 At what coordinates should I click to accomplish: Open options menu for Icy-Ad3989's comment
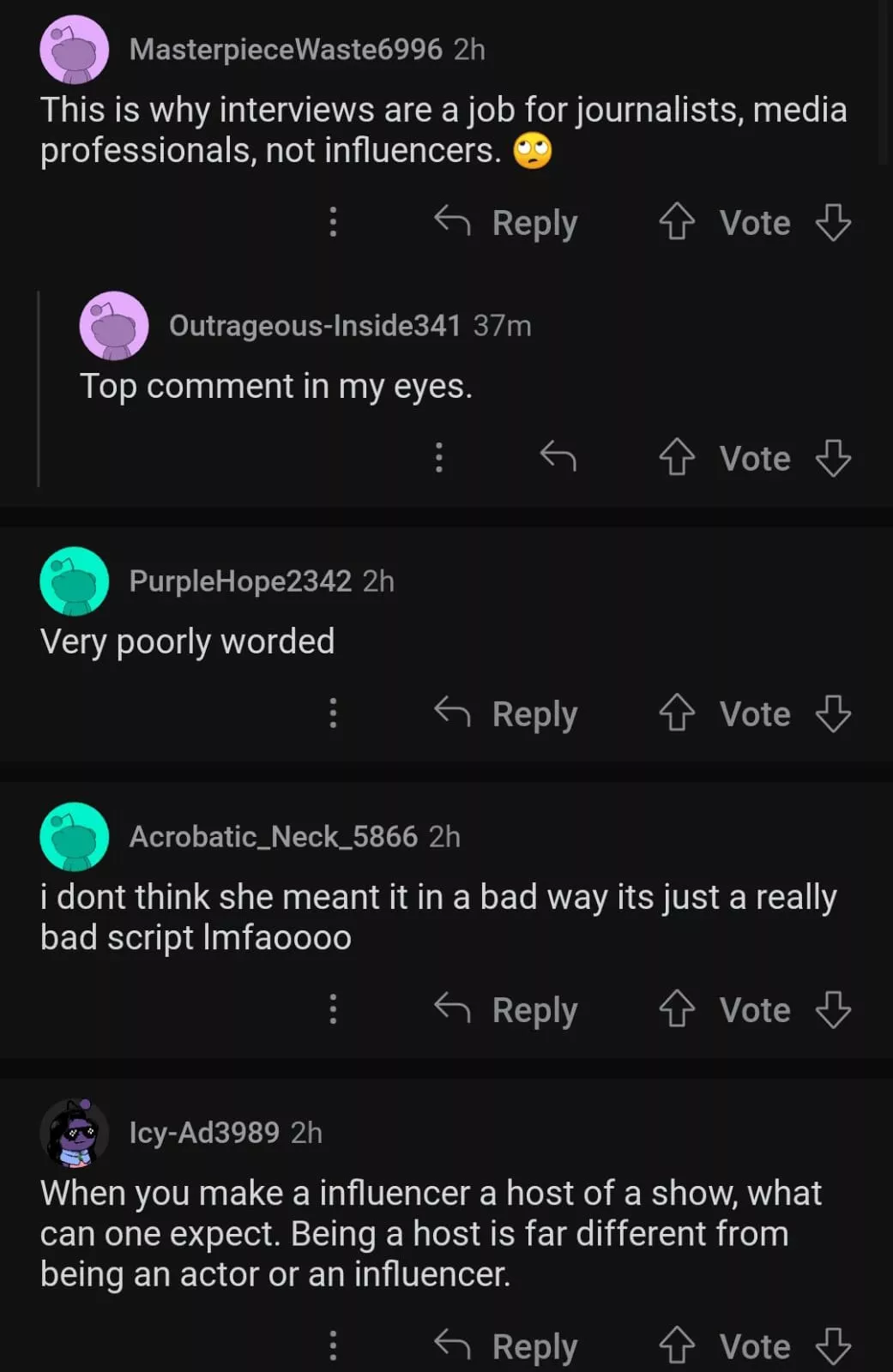coord(333,1345)
